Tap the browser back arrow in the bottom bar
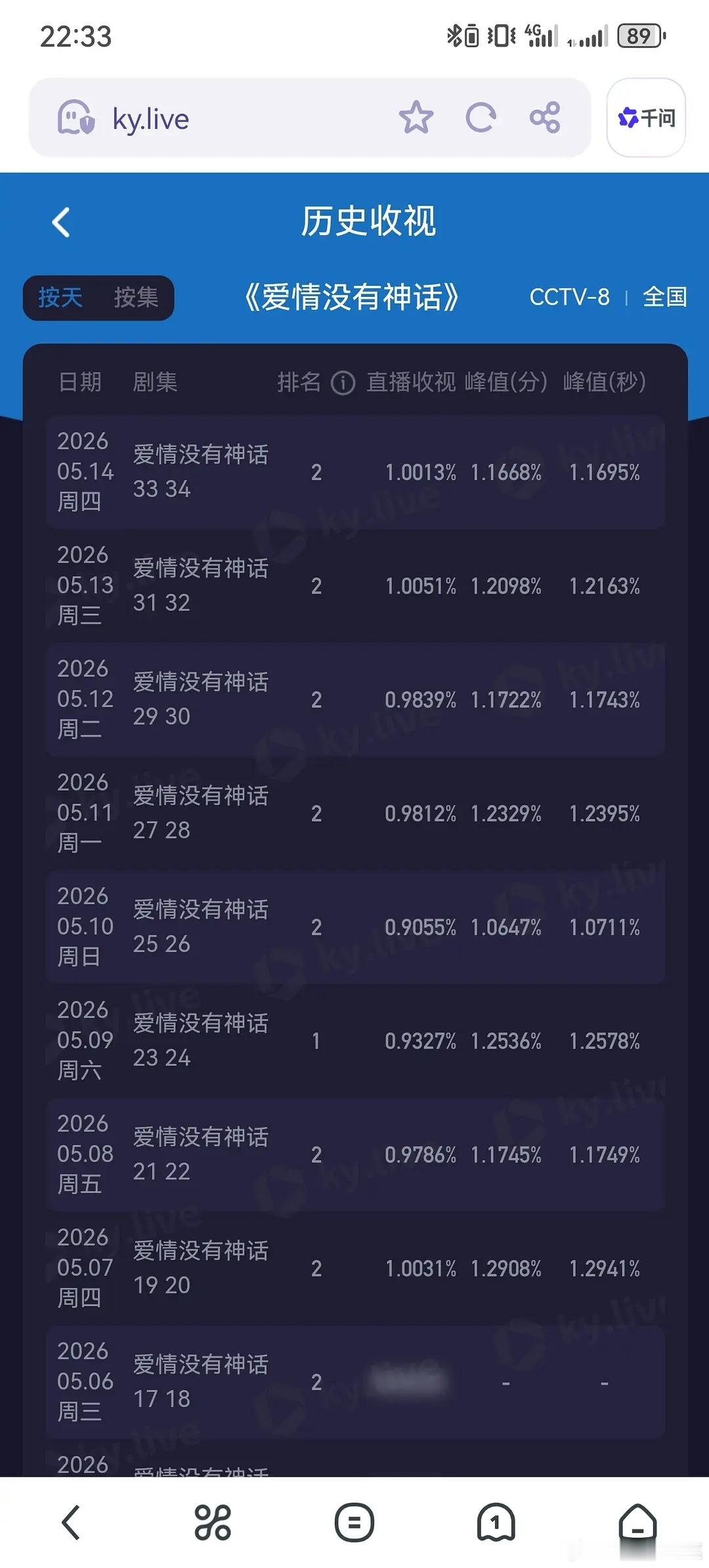 pyautogui.click(x=71, y=1522)
